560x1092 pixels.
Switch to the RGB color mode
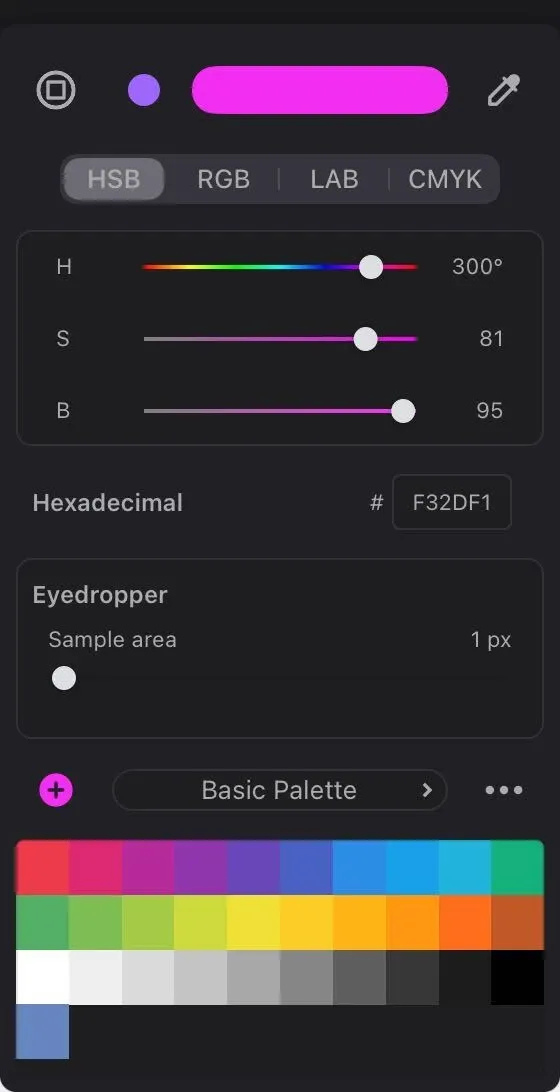223,179
